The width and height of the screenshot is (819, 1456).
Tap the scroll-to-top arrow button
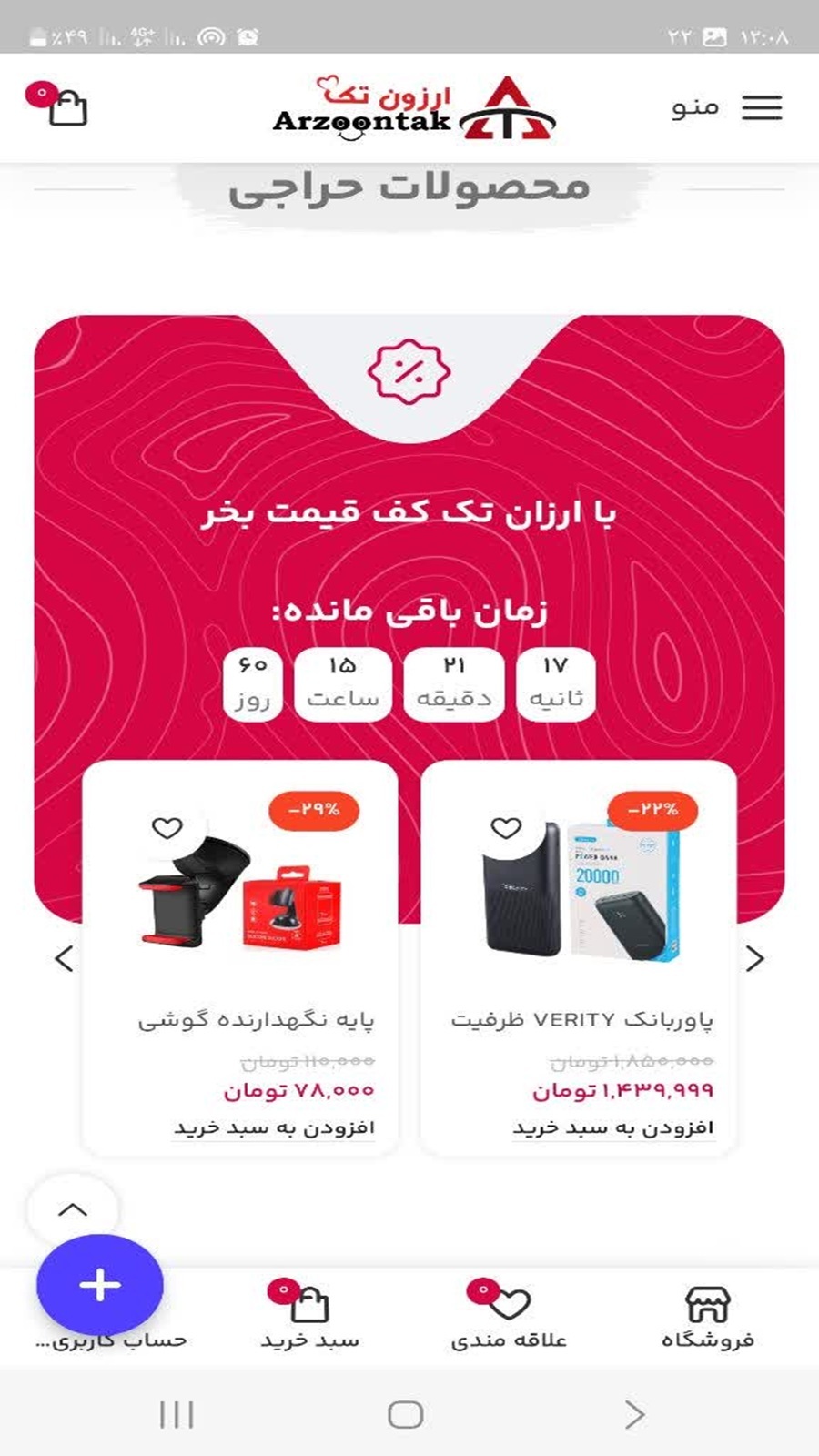(x=73, y=1209)
